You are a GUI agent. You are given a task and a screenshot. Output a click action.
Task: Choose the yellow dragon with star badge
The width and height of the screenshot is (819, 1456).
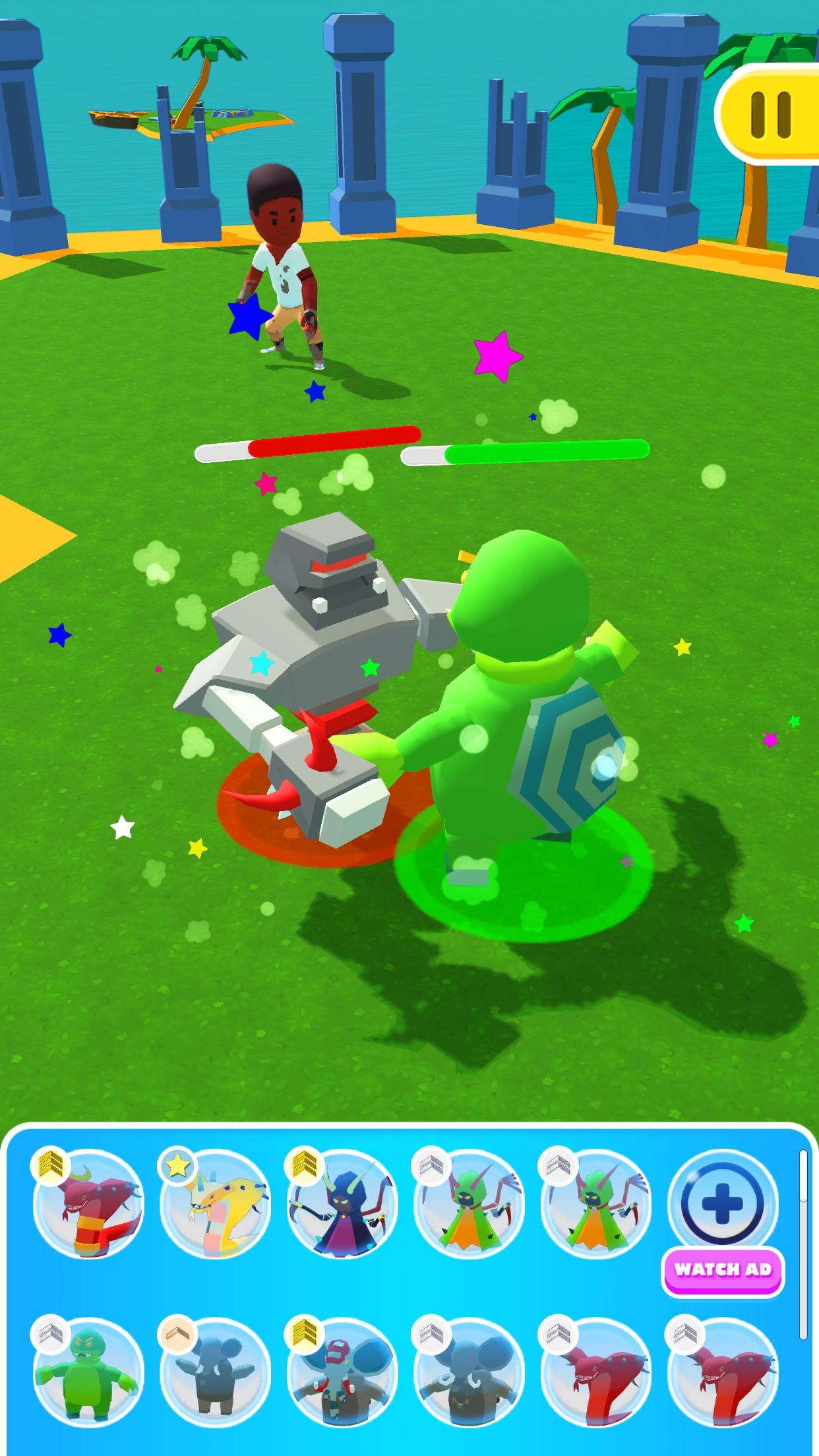pyautogui.click(x=215, y=1204)
